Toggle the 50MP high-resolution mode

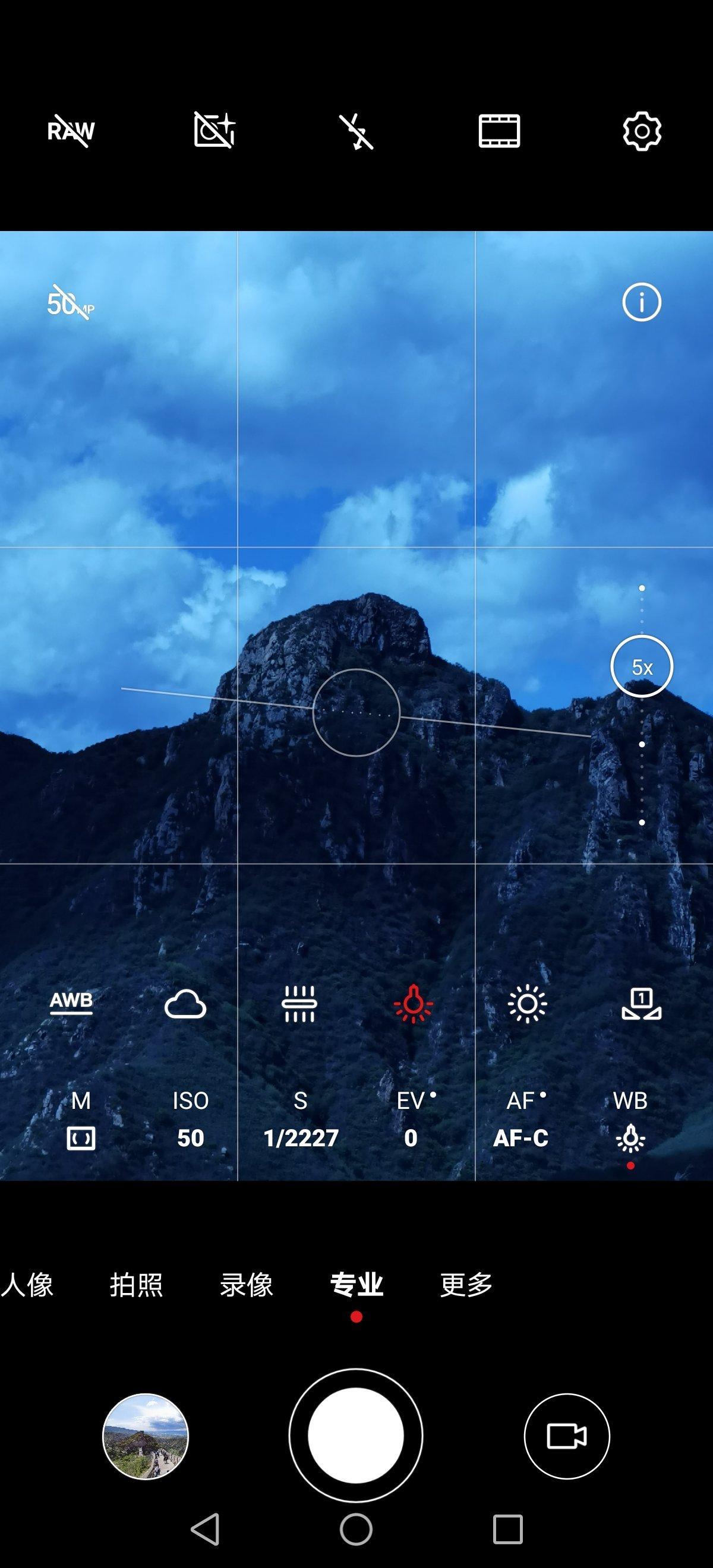(70, 303)
